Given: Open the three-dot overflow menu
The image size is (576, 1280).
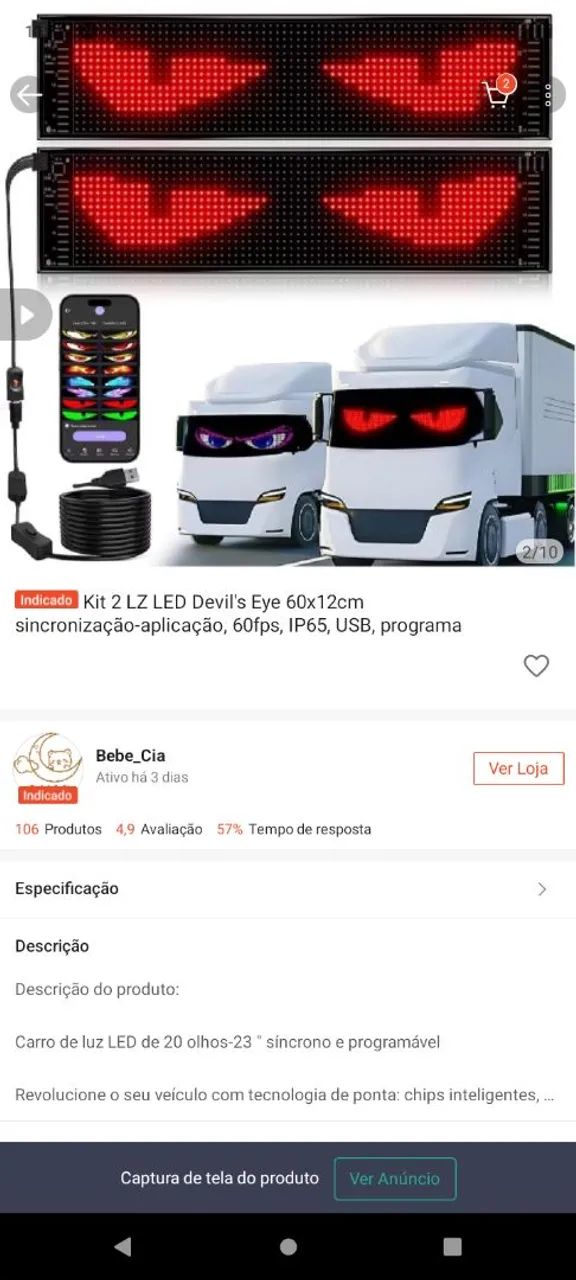Looking at the screenshot, I should point(549,95).
